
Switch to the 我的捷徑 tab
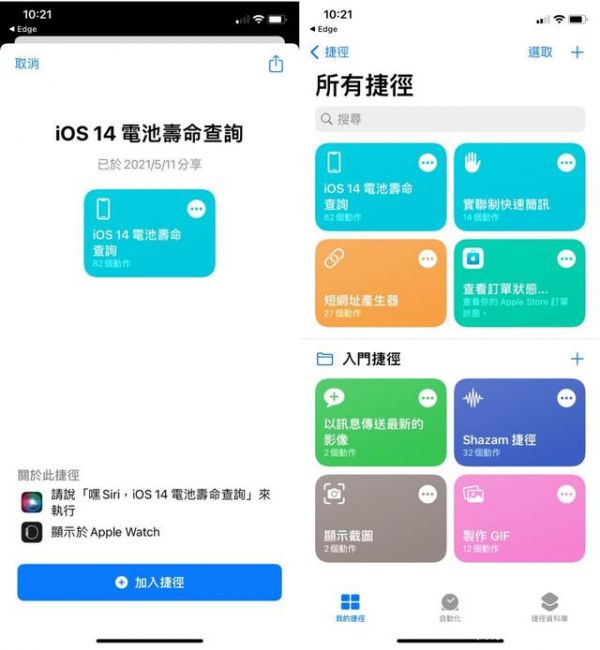[350, 607]
